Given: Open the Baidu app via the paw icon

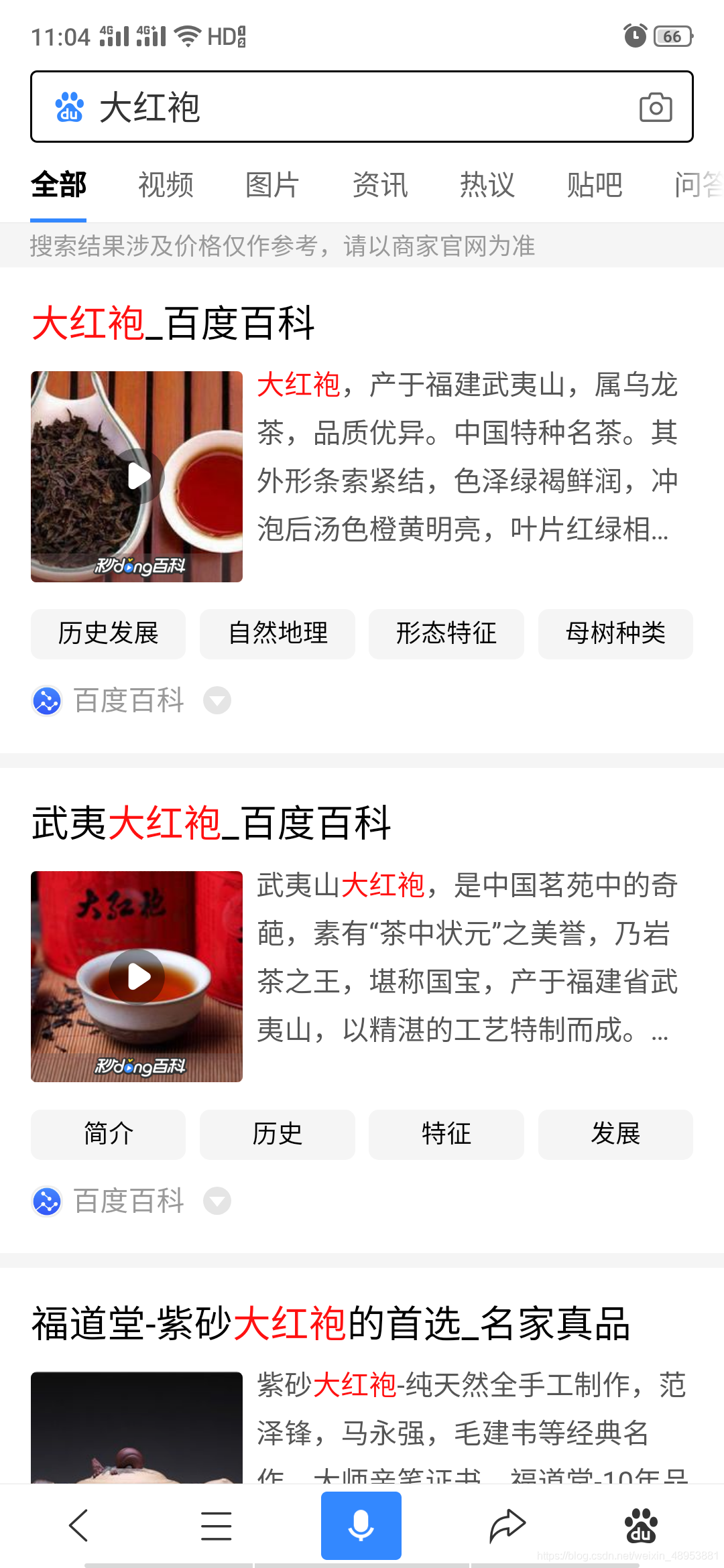Looking at the screenshot, I should coord(640,1525).
